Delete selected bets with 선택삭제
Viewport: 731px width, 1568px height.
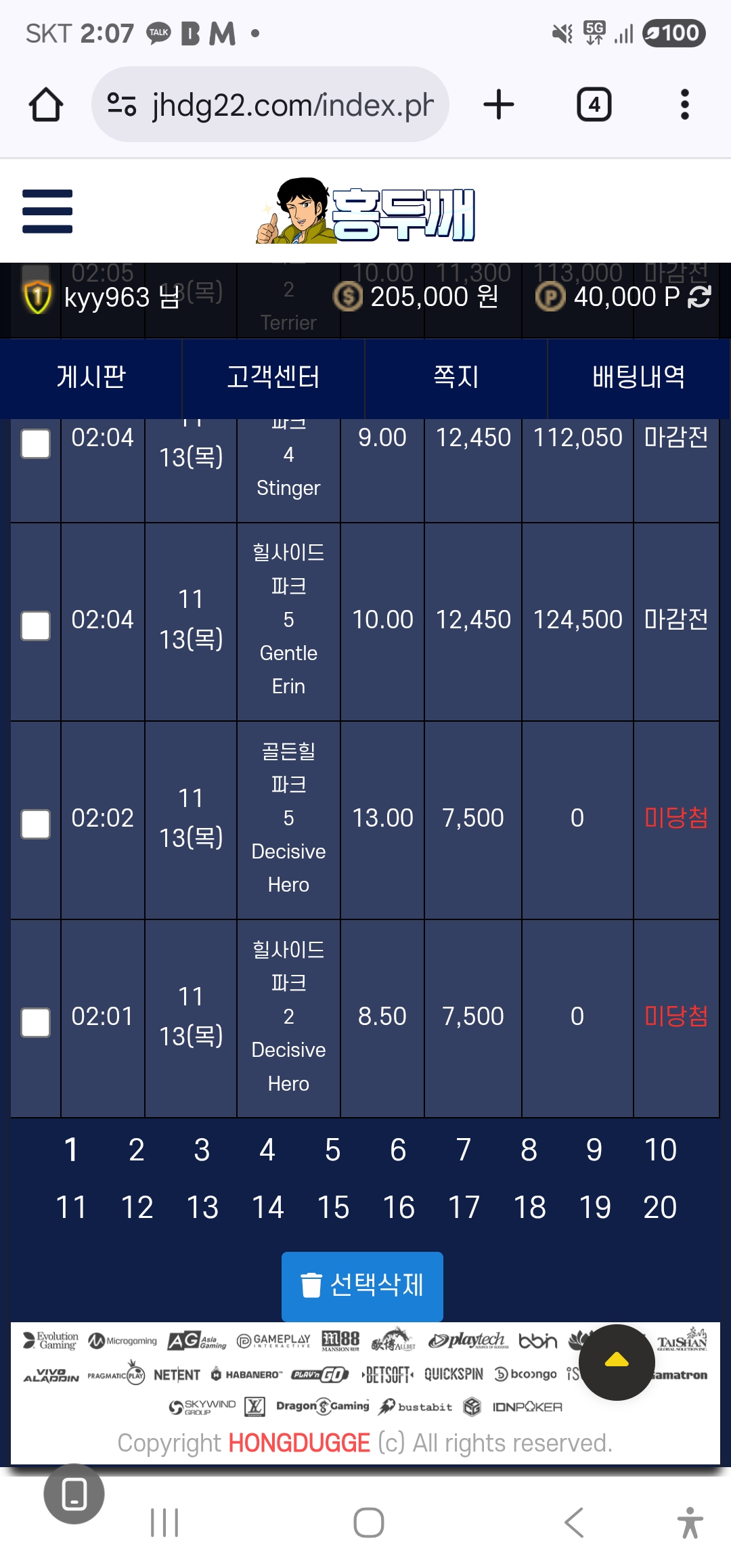click(362, 1285)
